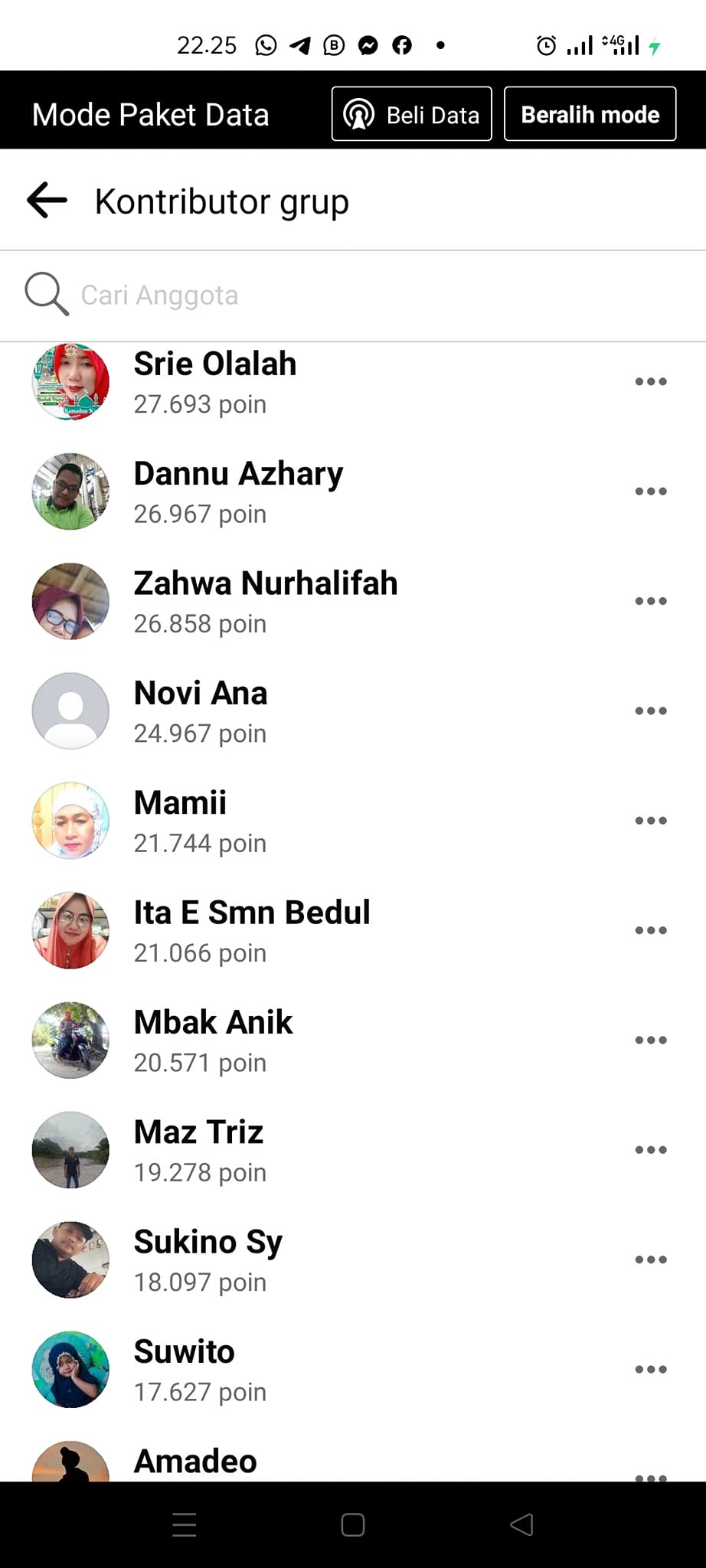706x1568 pixels.
Task: Open more options for Novi Ana
Action: click(x=650, y=710)
